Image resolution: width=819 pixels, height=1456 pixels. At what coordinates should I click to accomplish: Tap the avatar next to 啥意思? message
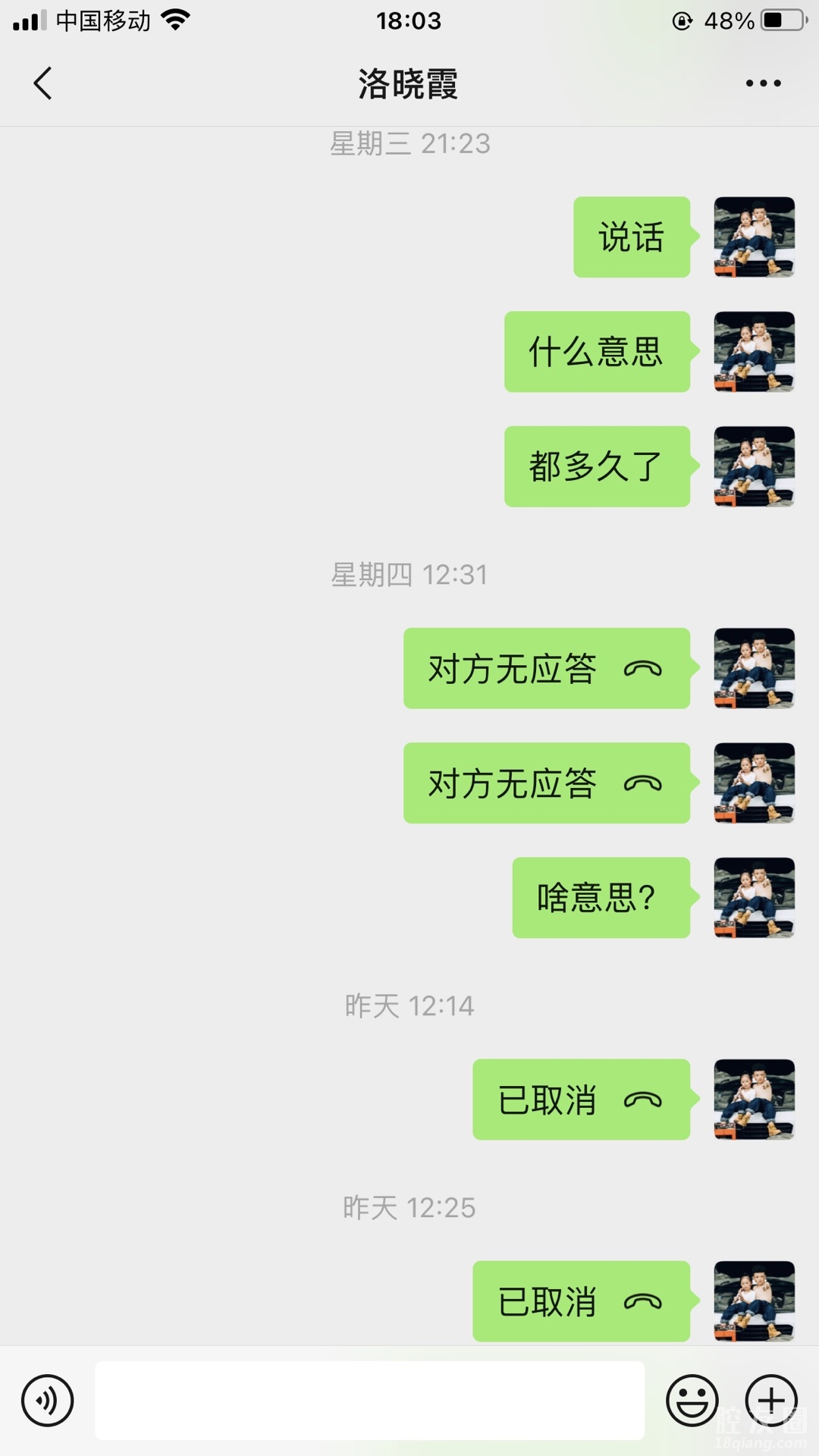(x=754, y=898)
